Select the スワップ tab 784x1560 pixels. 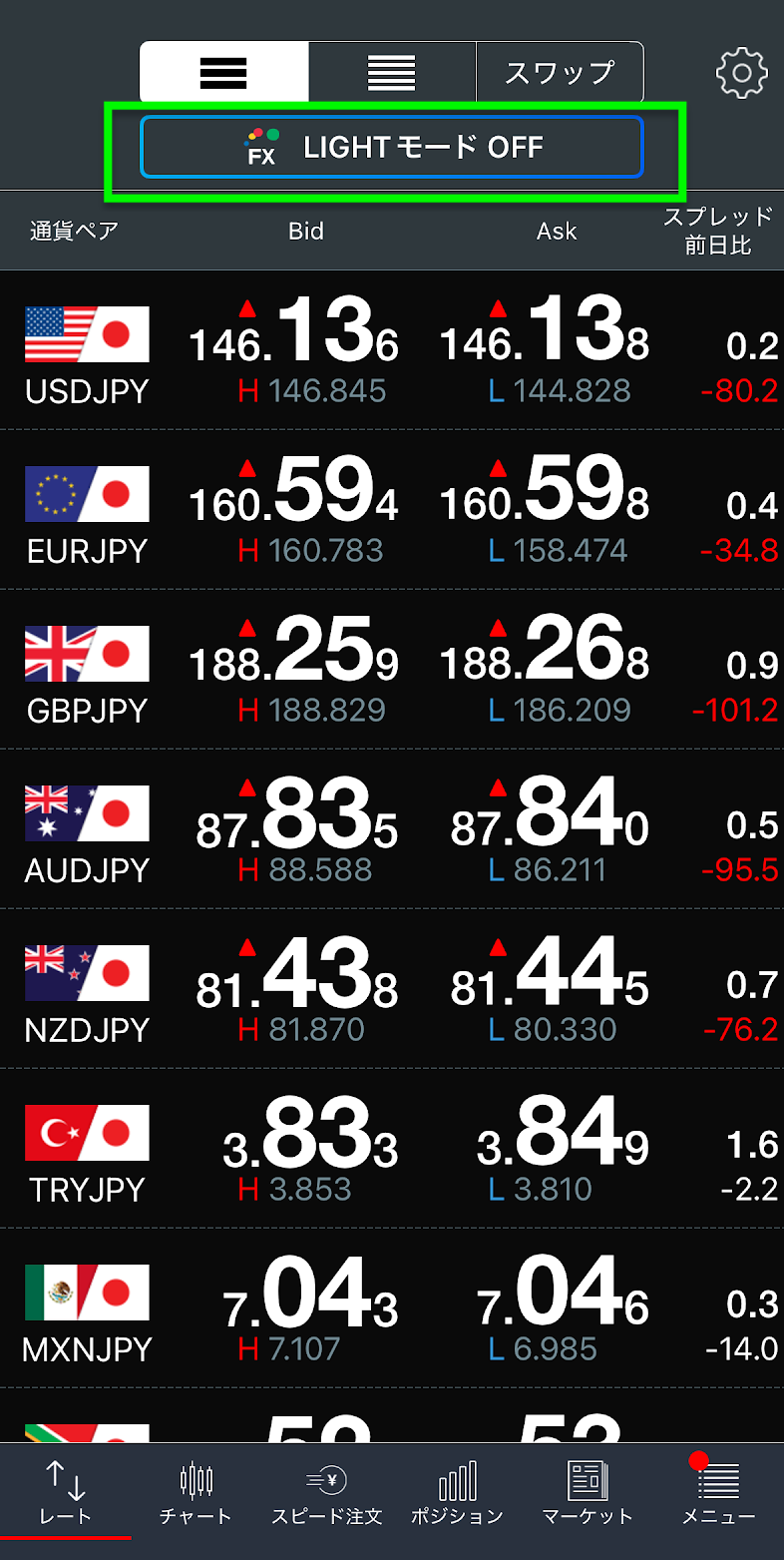[560, 73]
